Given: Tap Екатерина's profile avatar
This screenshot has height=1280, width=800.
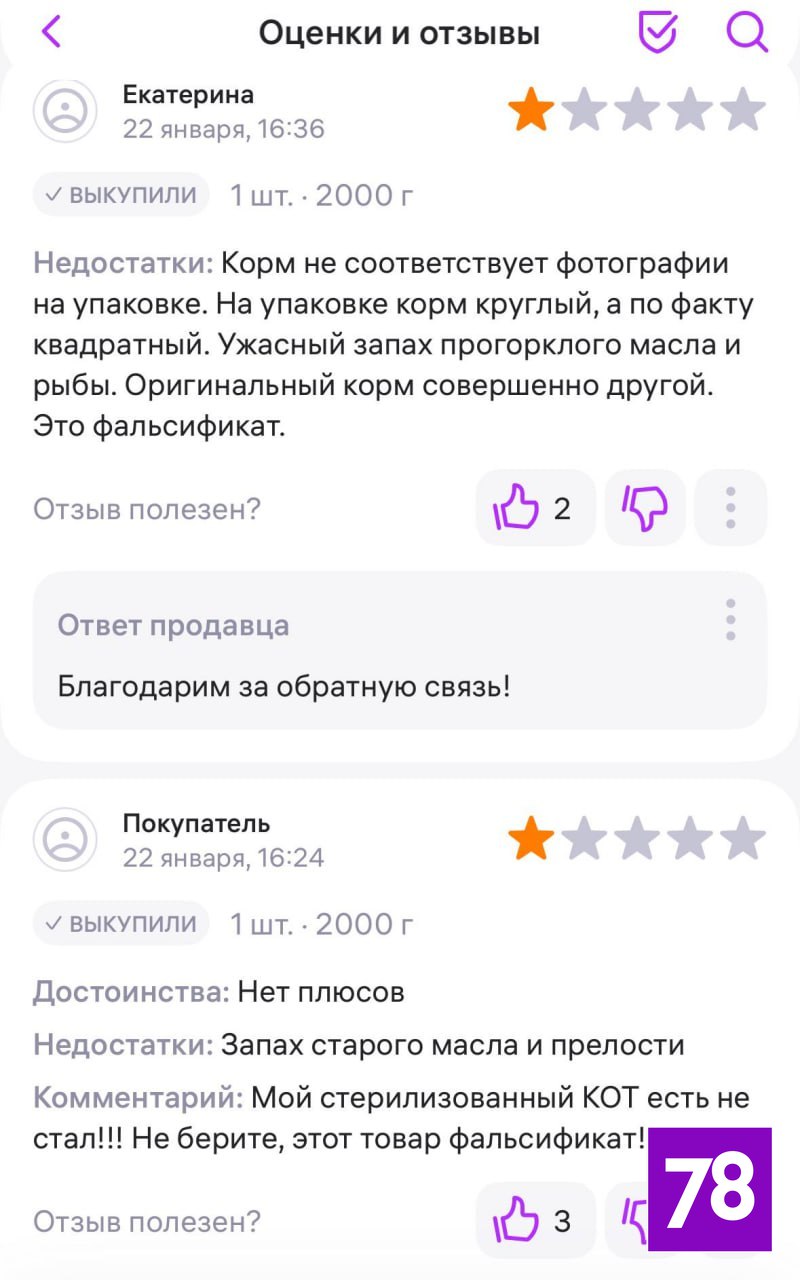Looking at the screenshot, I should [65, 111].
